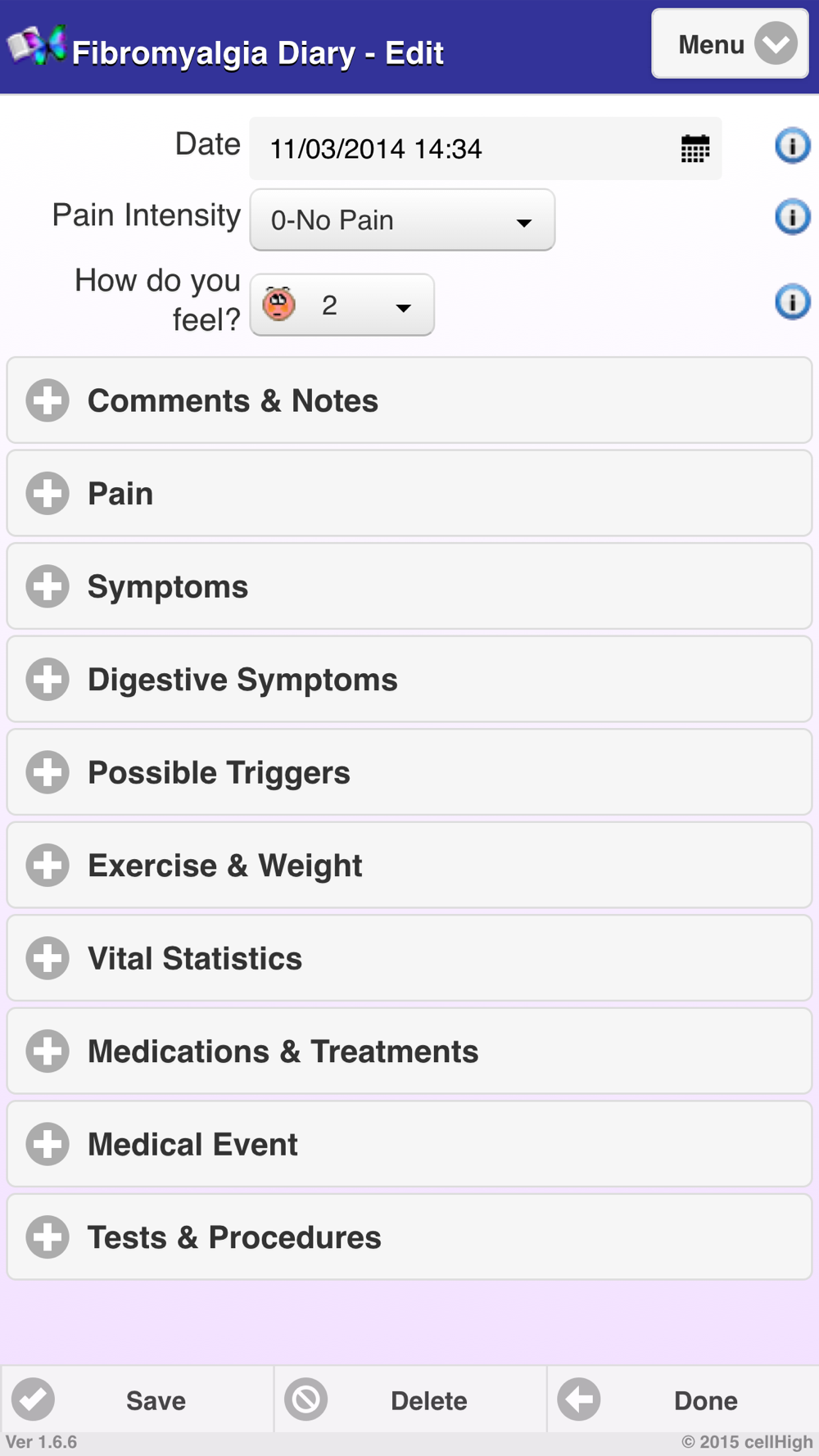The height and width of the screenshot is (1456, 819).
Task: Open info icon next to Date
Action: click(792, 146)
